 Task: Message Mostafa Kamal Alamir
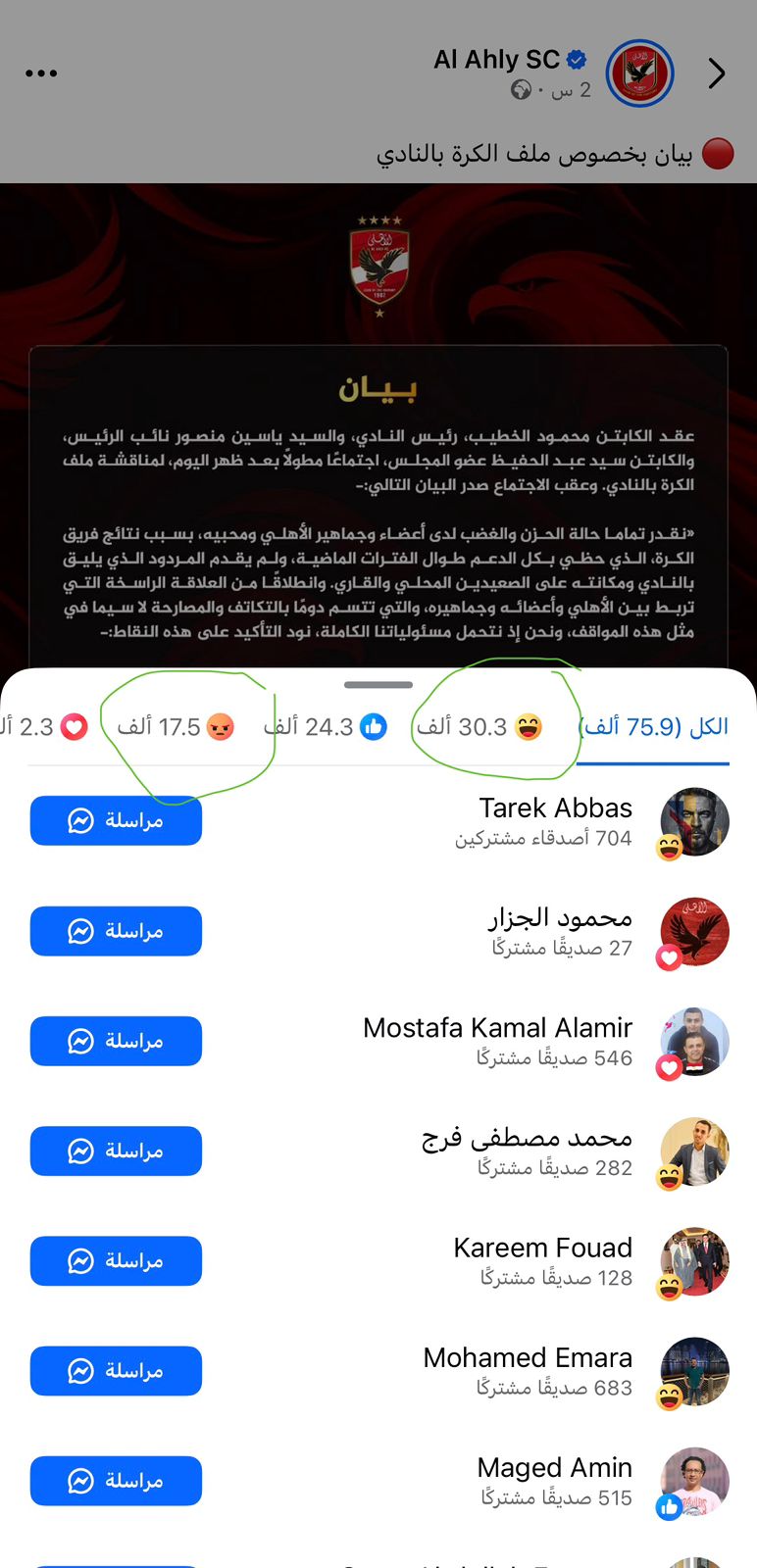[116, 1041]
